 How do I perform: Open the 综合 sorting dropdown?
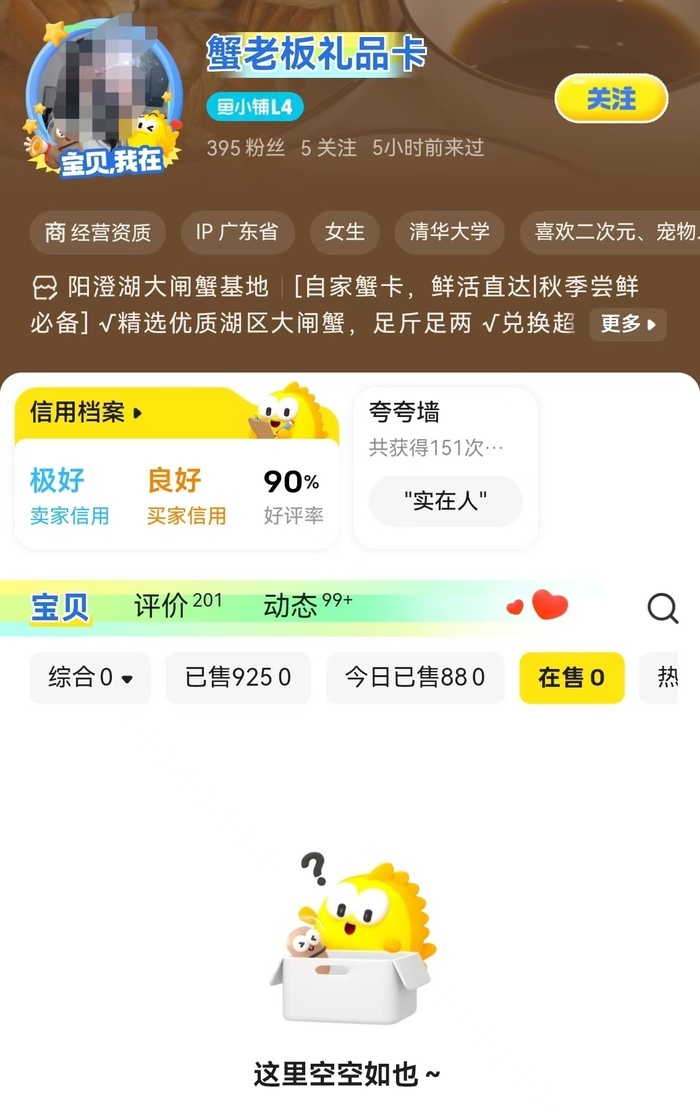click(x=90, y=678)
